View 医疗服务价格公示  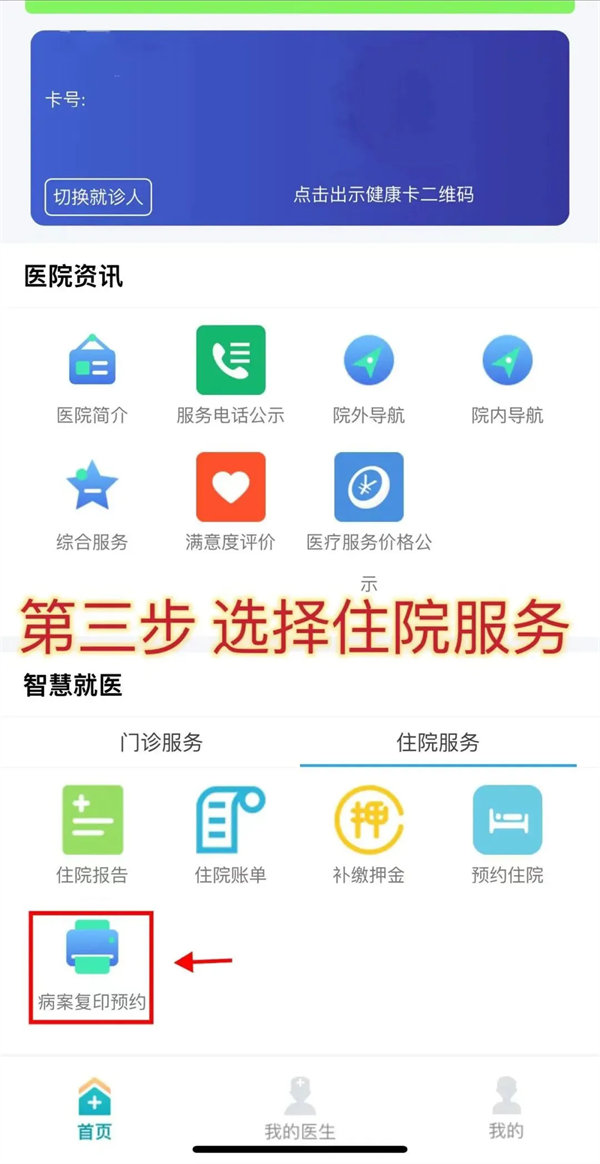[x=368, y=503]
